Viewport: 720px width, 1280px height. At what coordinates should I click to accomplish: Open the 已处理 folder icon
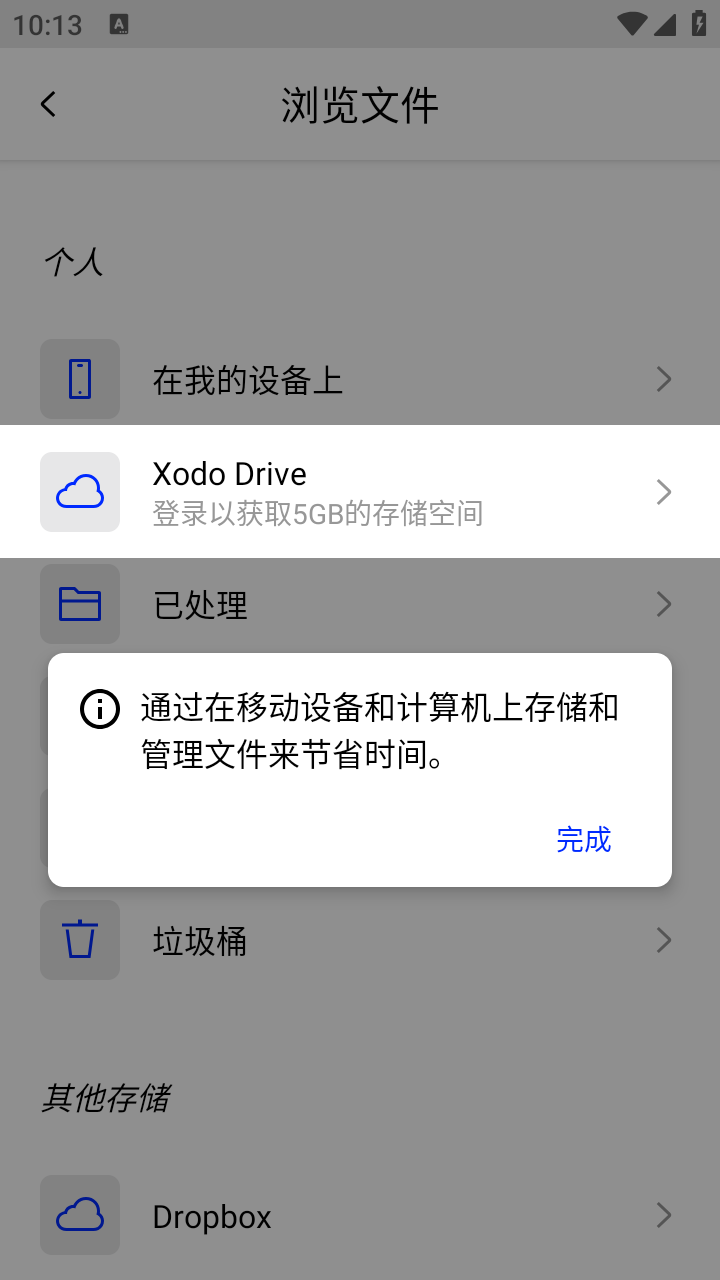pyautogui.click(x=79, y=603)
